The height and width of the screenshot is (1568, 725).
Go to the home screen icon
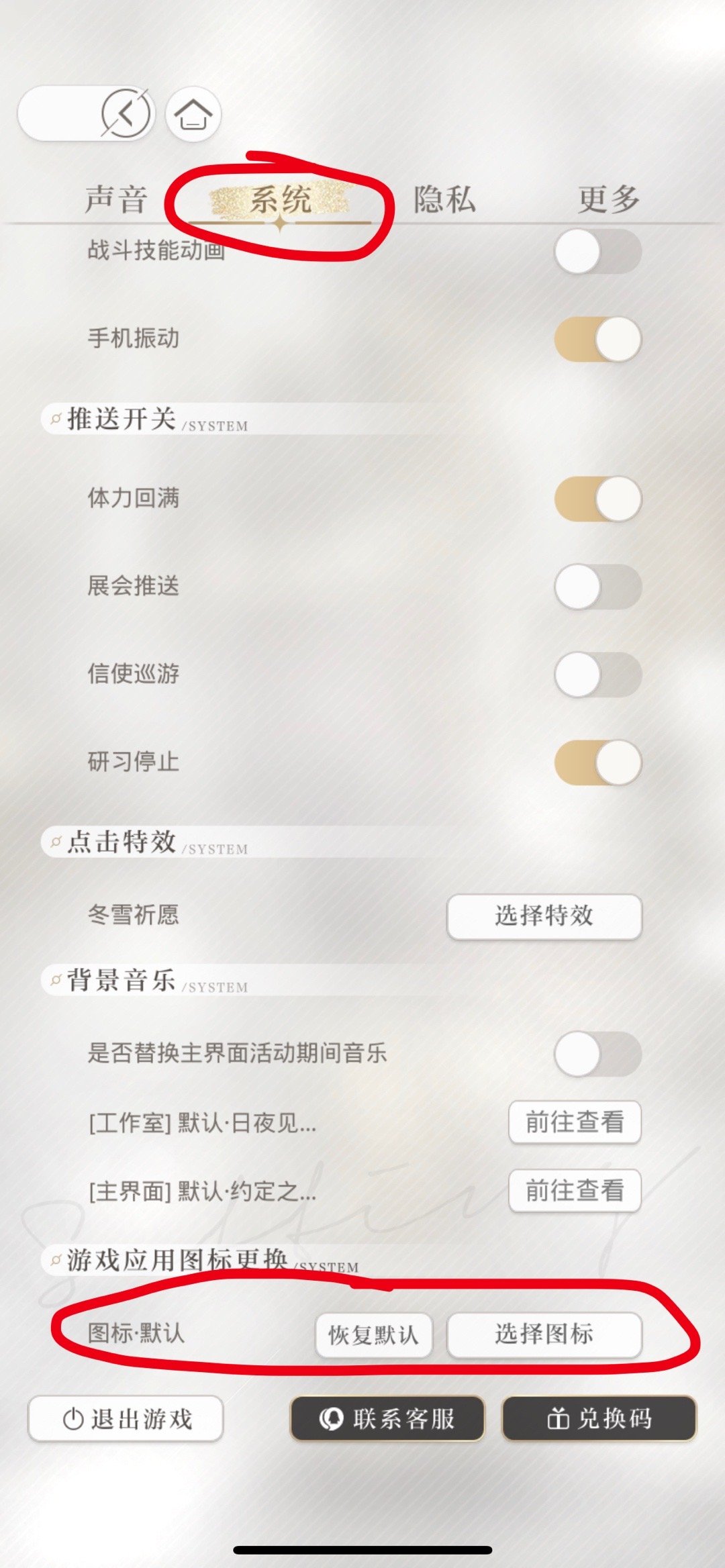(x=193, y=114)
